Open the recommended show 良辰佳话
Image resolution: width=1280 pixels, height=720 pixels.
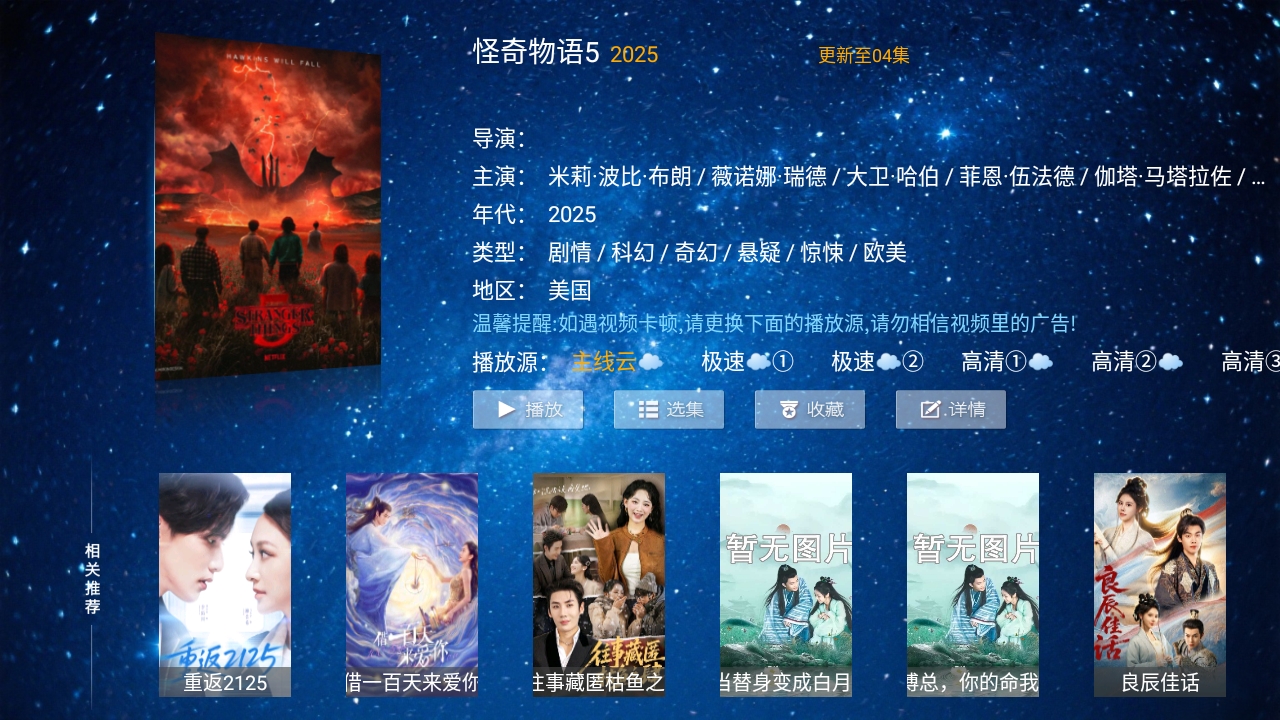[1160, 584]
